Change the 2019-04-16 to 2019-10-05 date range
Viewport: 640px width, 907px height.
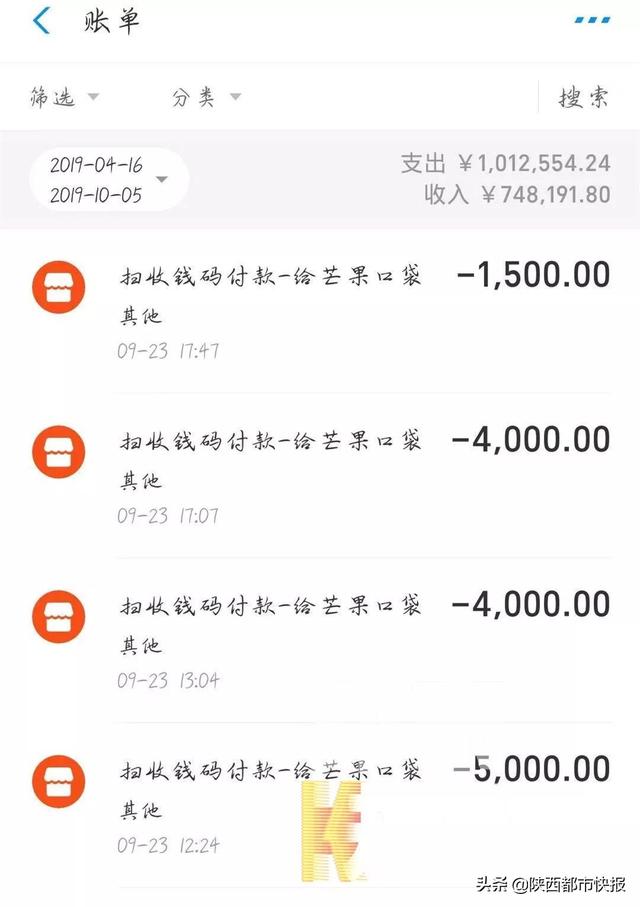coord(106,179)
